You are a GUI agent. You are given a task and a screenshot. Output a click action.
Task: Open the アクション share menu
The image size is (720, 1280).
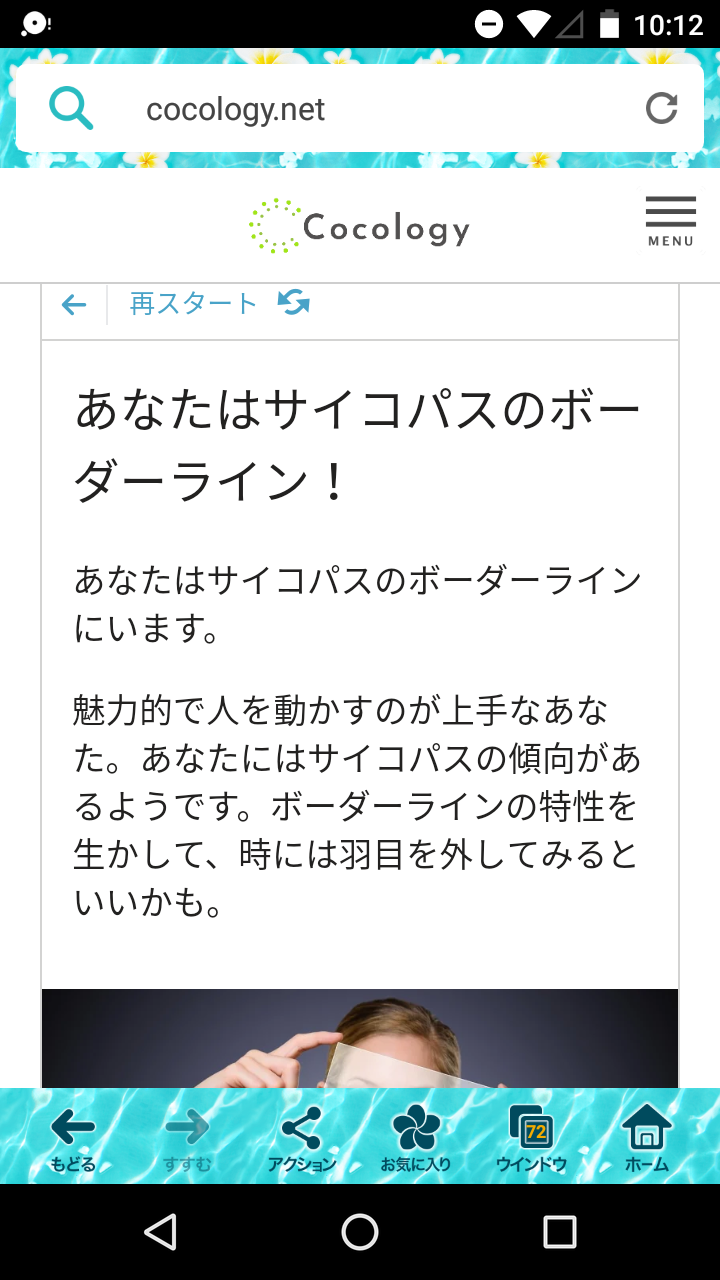(x=301, y=1139)
